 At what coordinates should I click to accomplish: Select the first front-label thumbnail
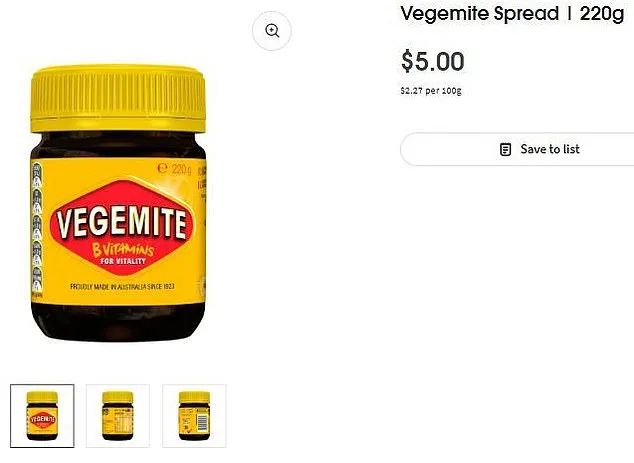(x=42, y=415)
